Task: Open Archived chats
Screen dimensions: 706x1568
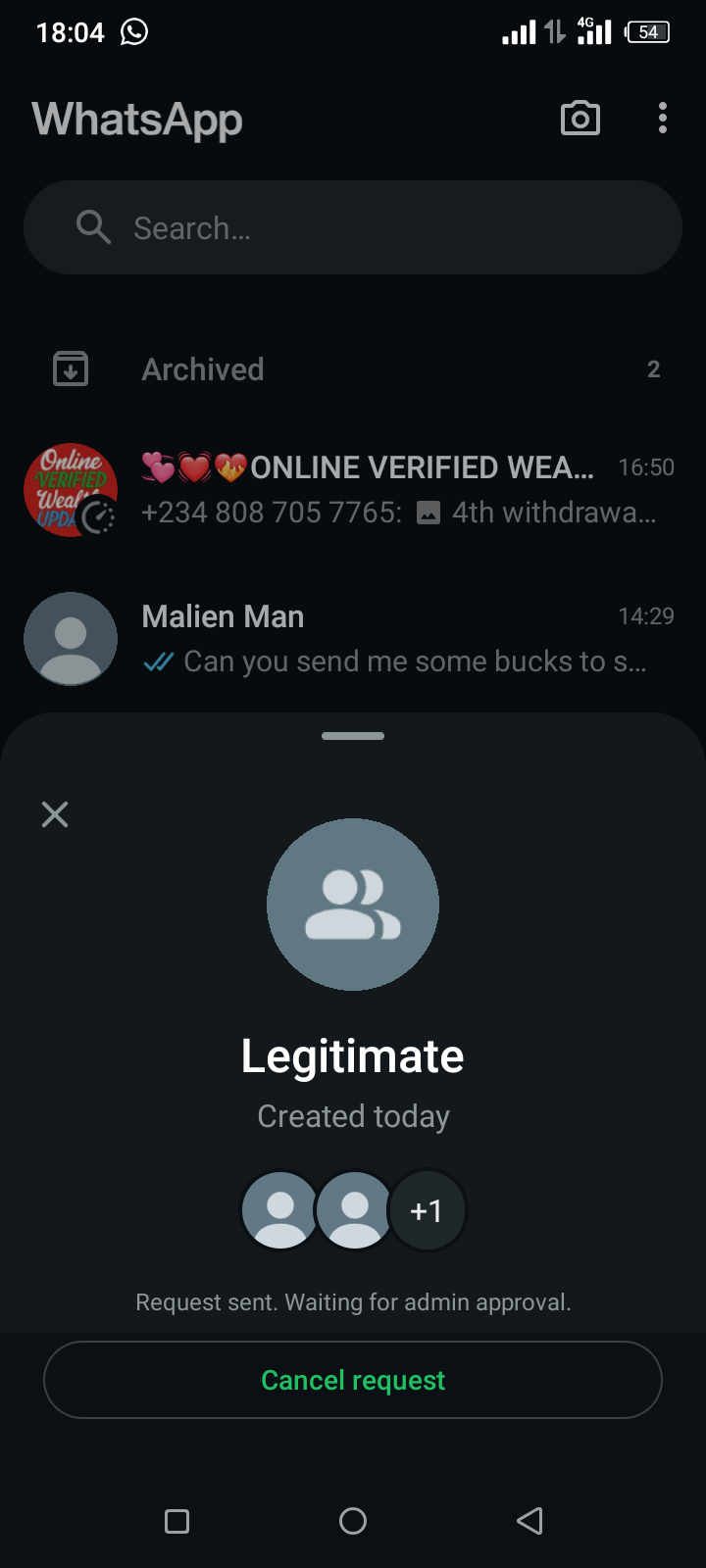Action: pyautogui.click(x=353, y=369)
